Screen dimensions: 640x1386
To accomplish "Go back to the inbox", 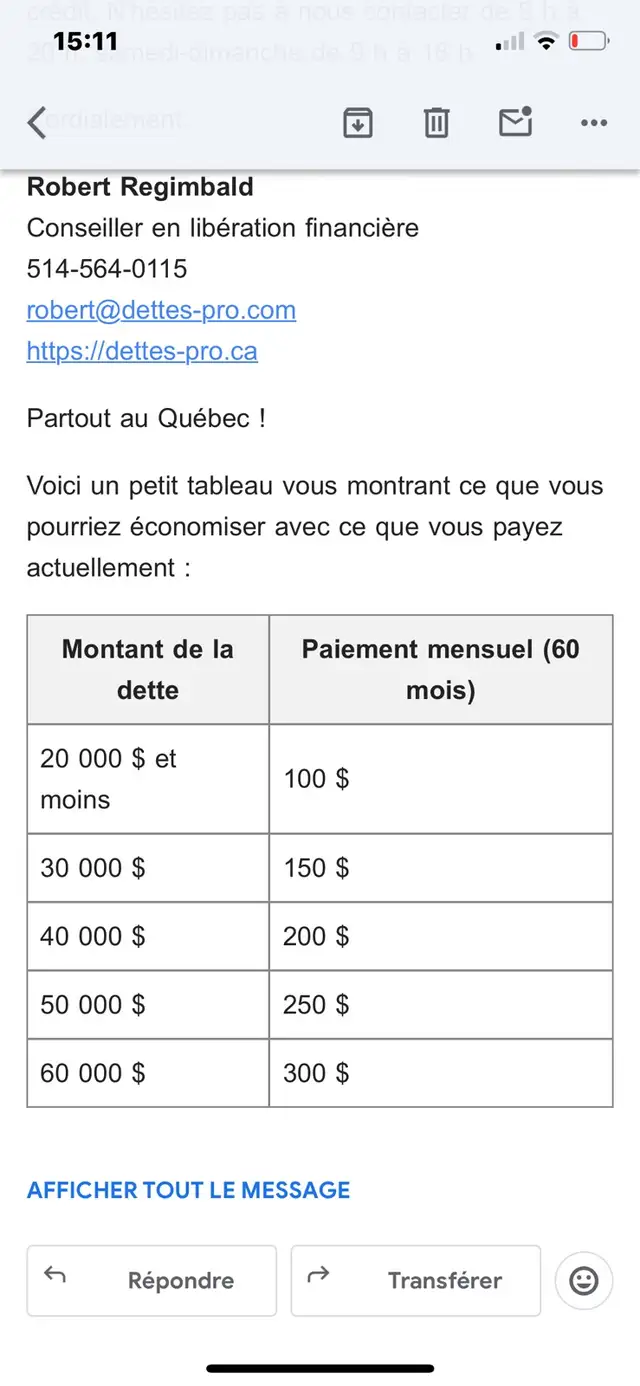I will 37,123.
